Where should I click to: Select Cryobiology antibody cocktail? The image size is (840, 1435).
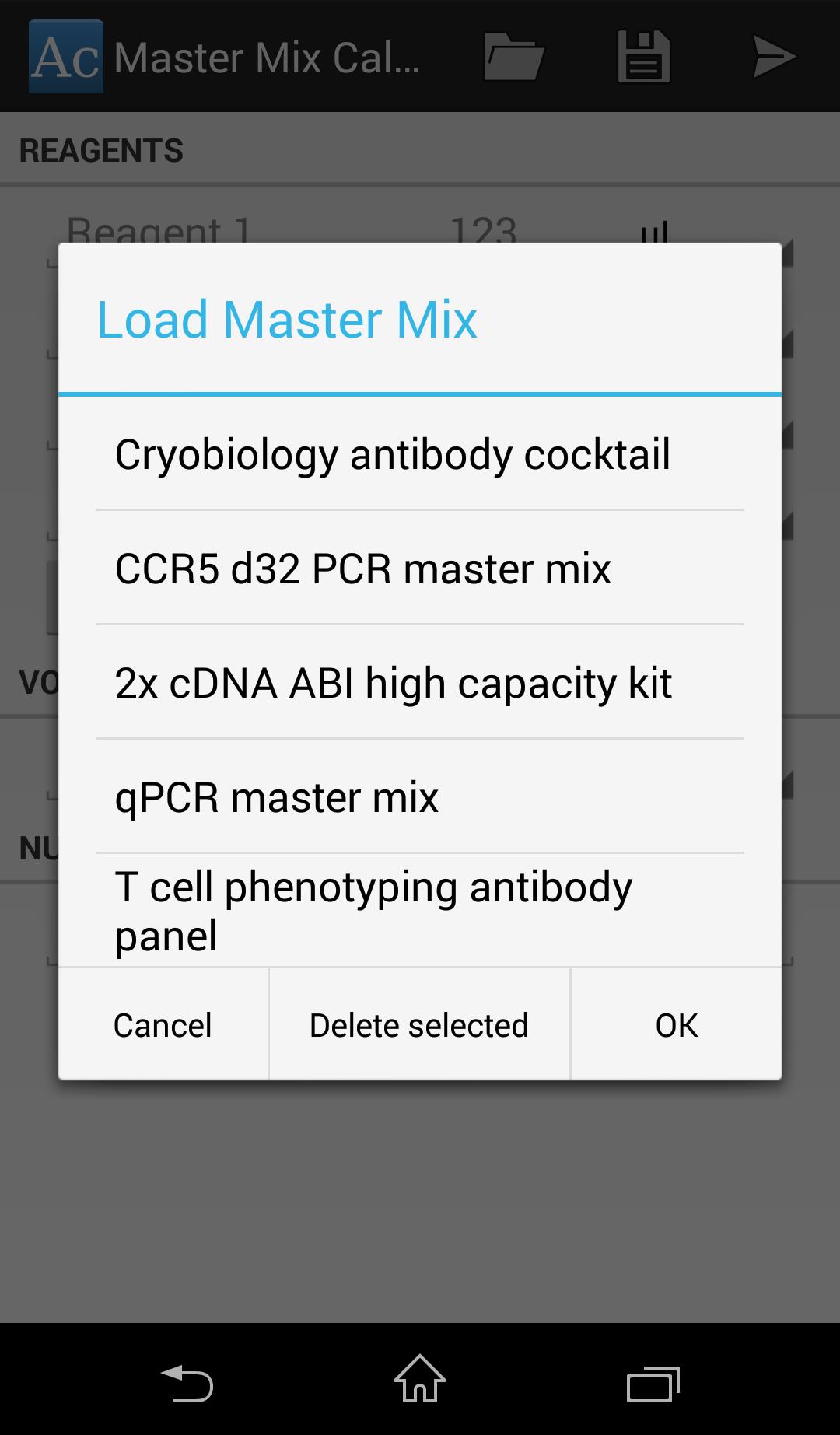tap(392, 454)
